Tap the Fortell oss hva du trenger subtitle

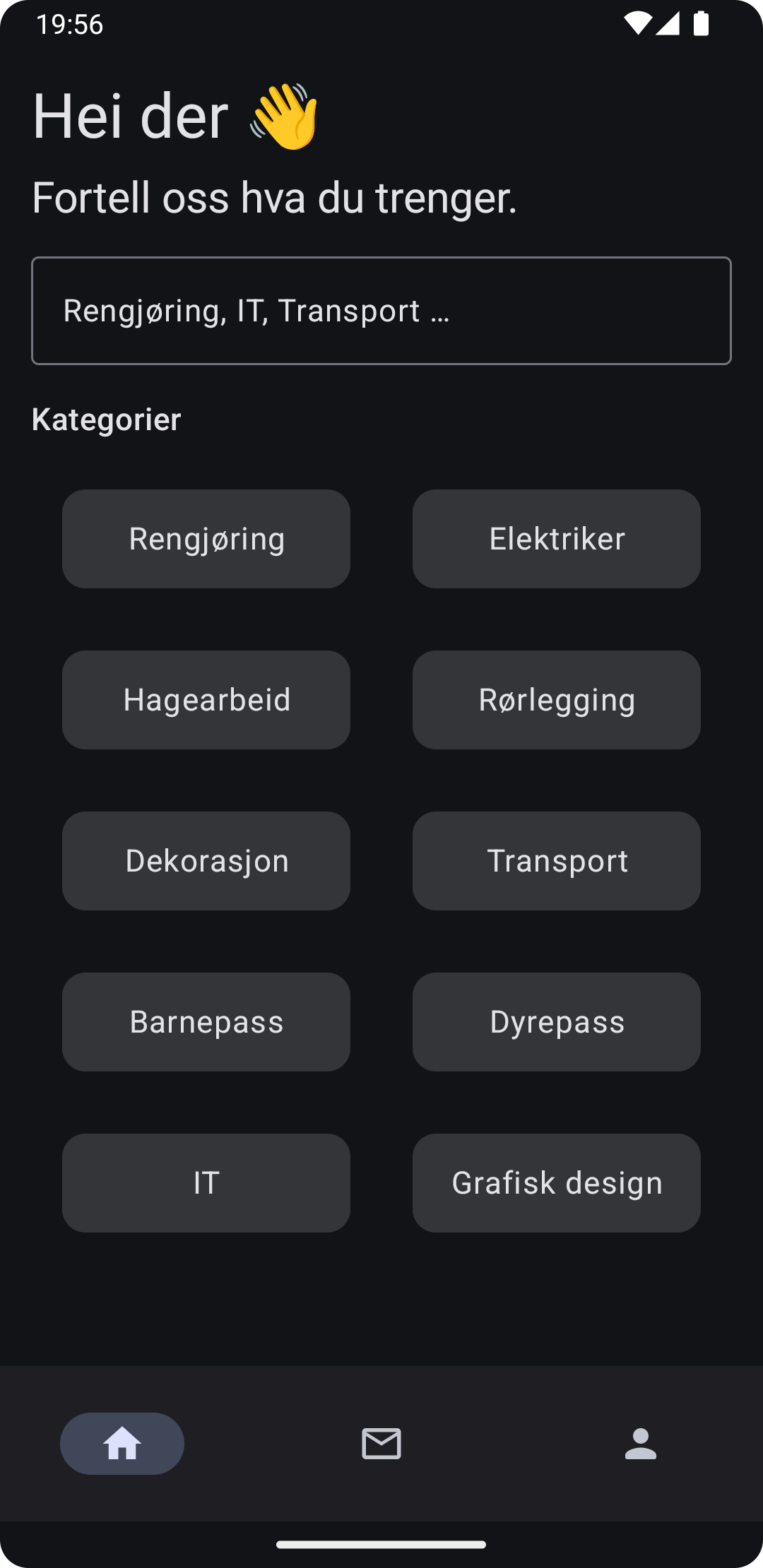(x=276, y=198)
